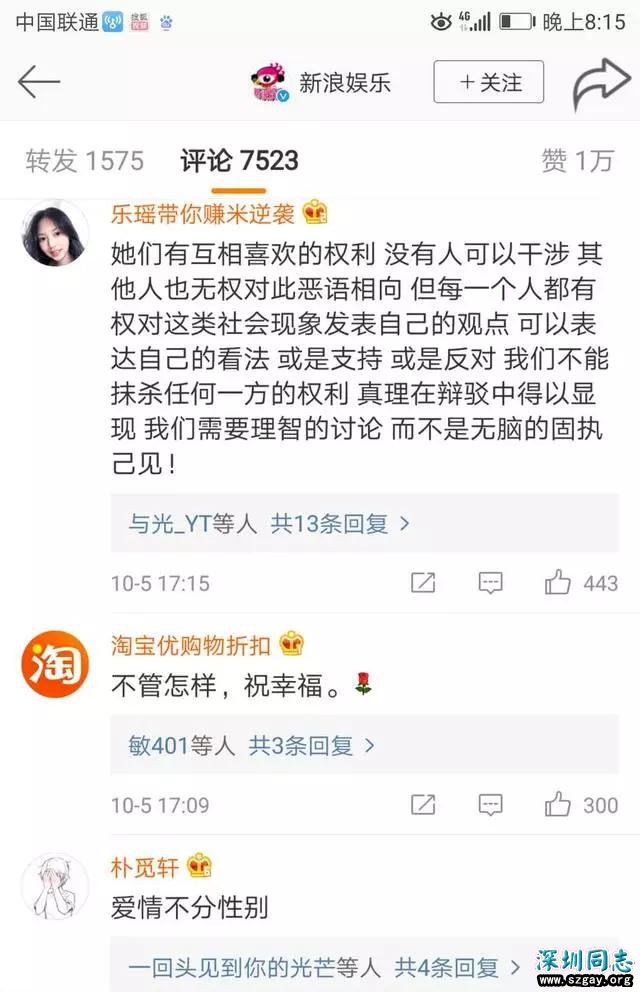Tap the +关注 follow button

488,82
